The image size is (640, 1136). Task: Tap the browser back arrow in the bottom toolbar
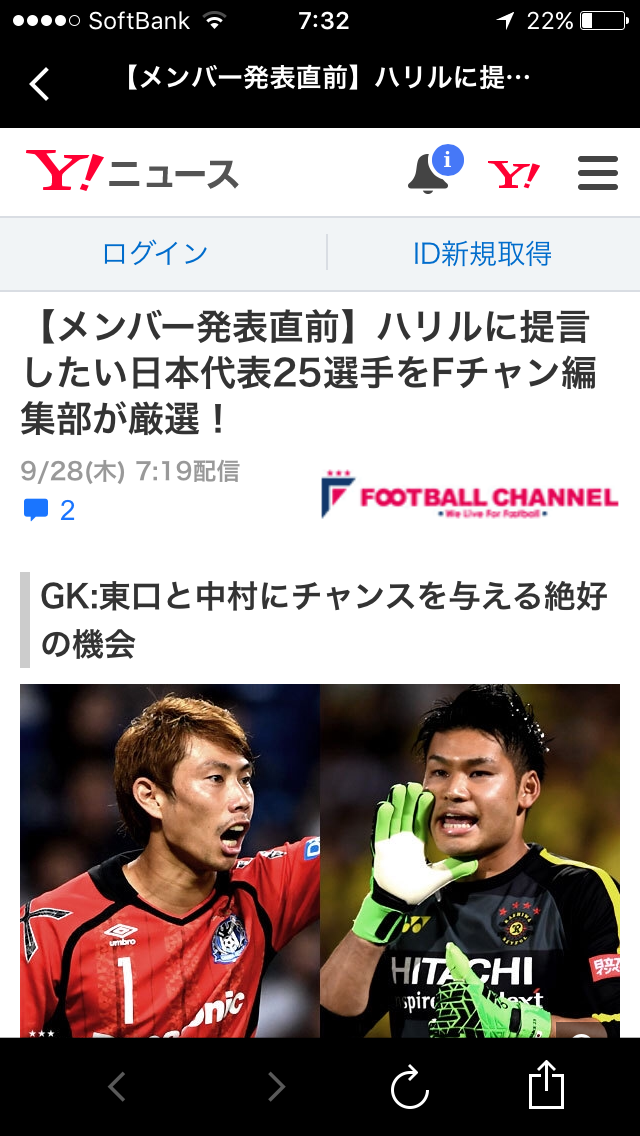tap(117, 1086)
